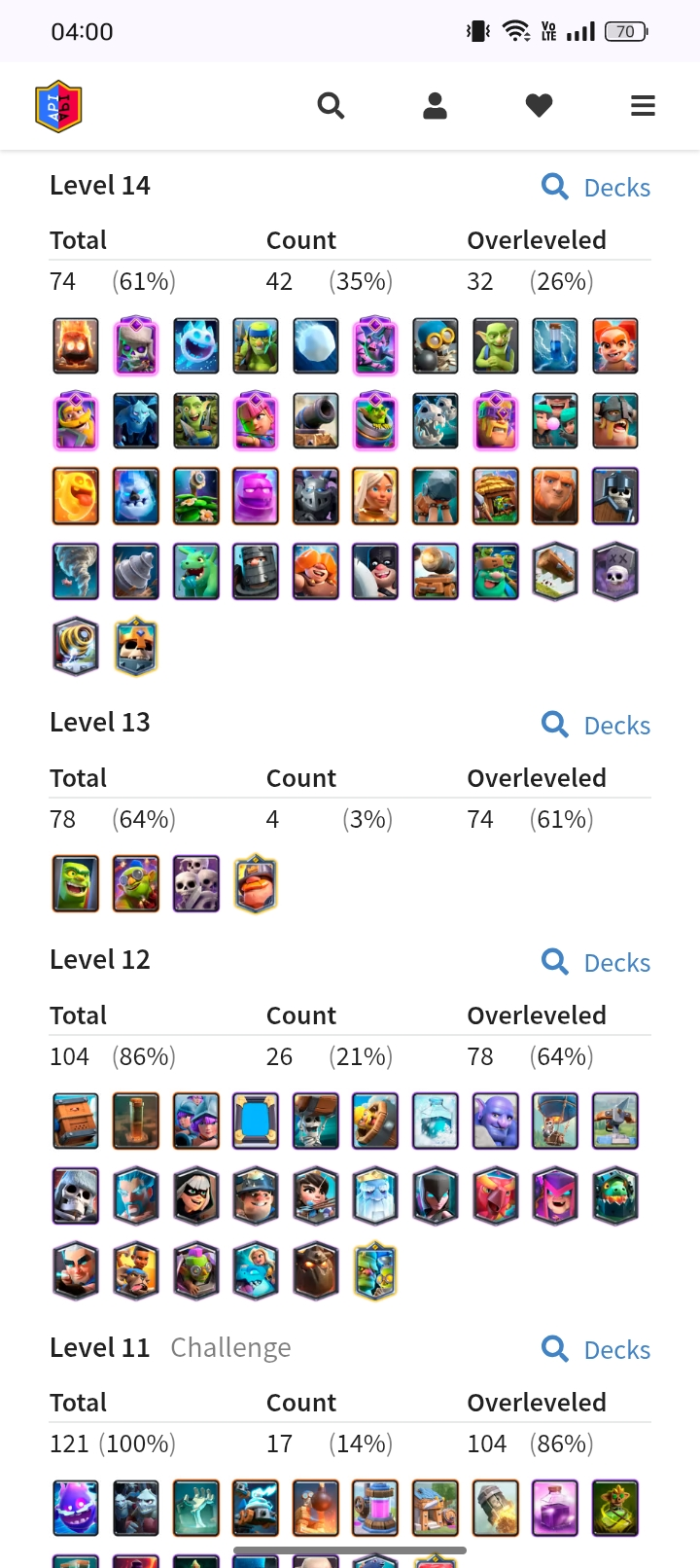Image resolution: width=700 pixels, height=1568 pixels.
Task: Open the Snowball card in Level 14
Action: pos(316,346)
